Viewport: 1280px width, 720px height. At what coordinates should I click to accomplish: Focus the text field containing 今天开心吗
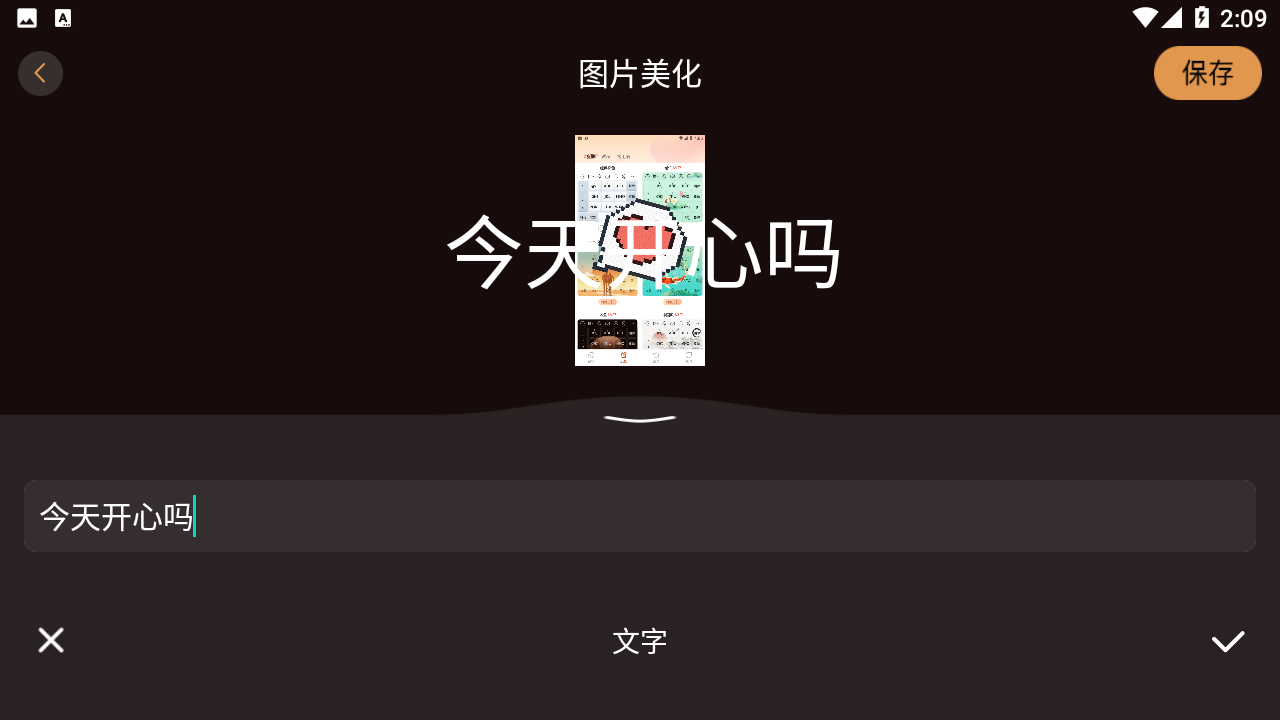click(x=640, y=516)
